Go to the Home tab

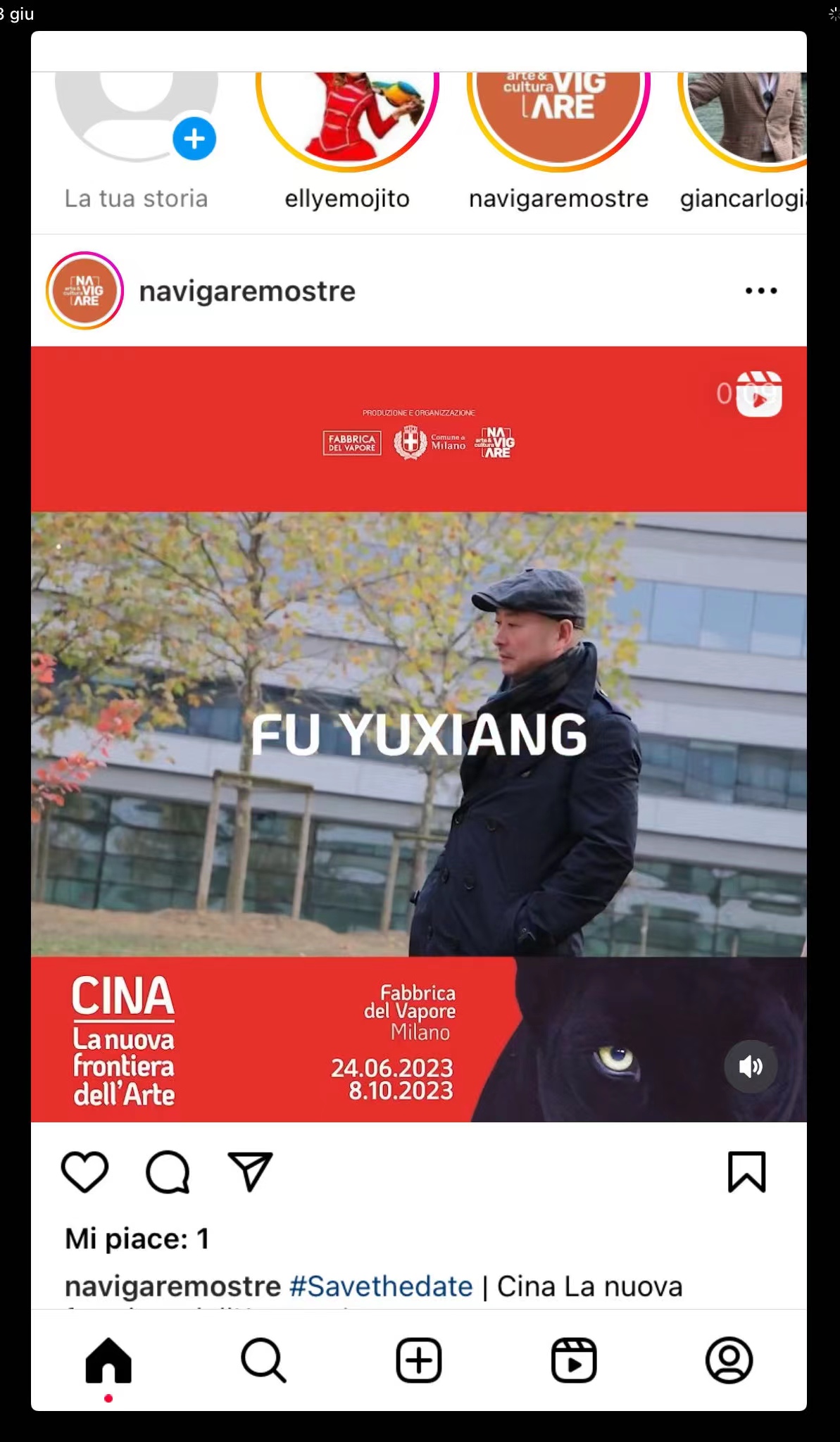point(108,1360)
